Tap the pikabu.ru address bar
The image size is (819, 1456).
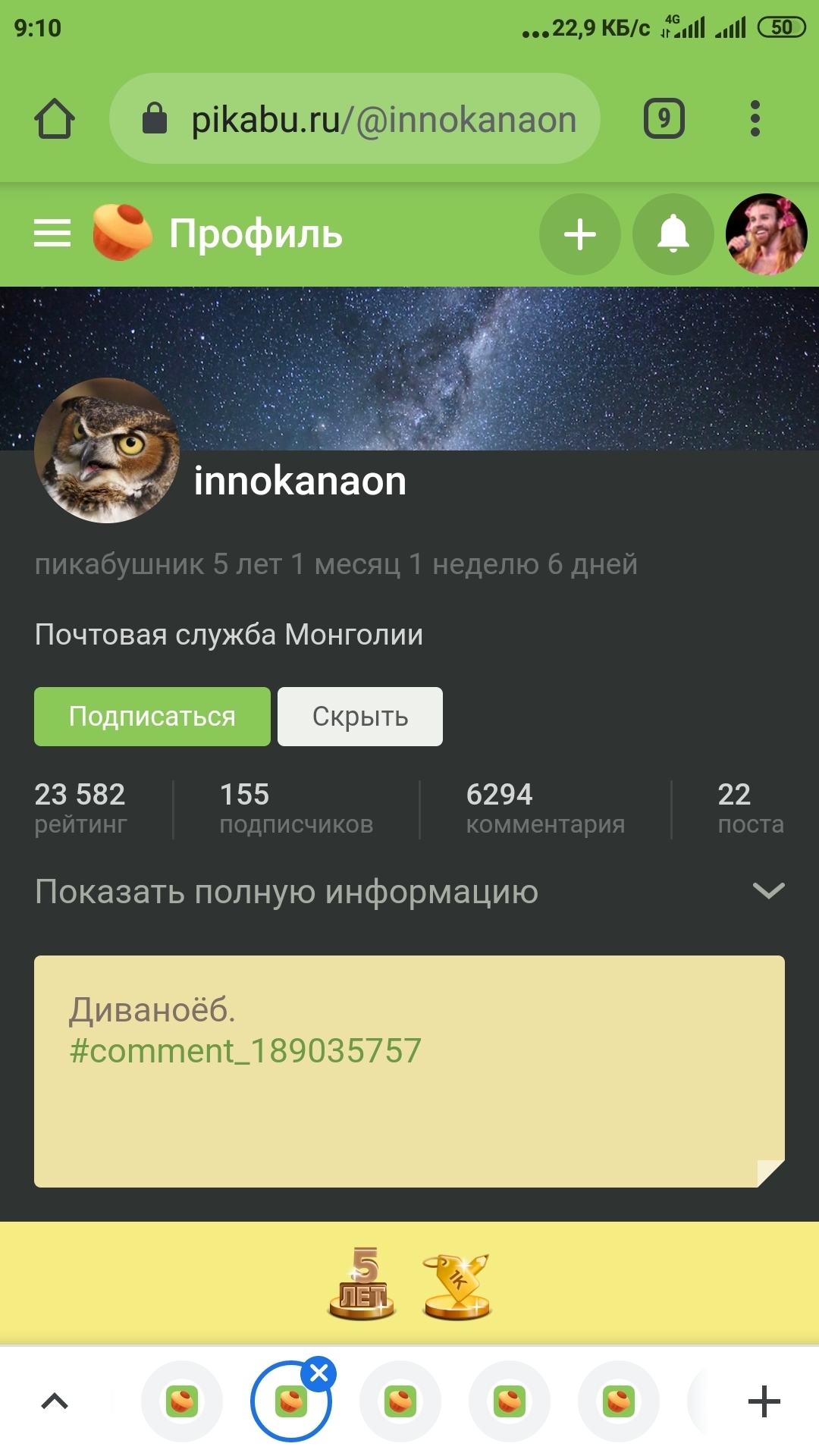(355, 119)
